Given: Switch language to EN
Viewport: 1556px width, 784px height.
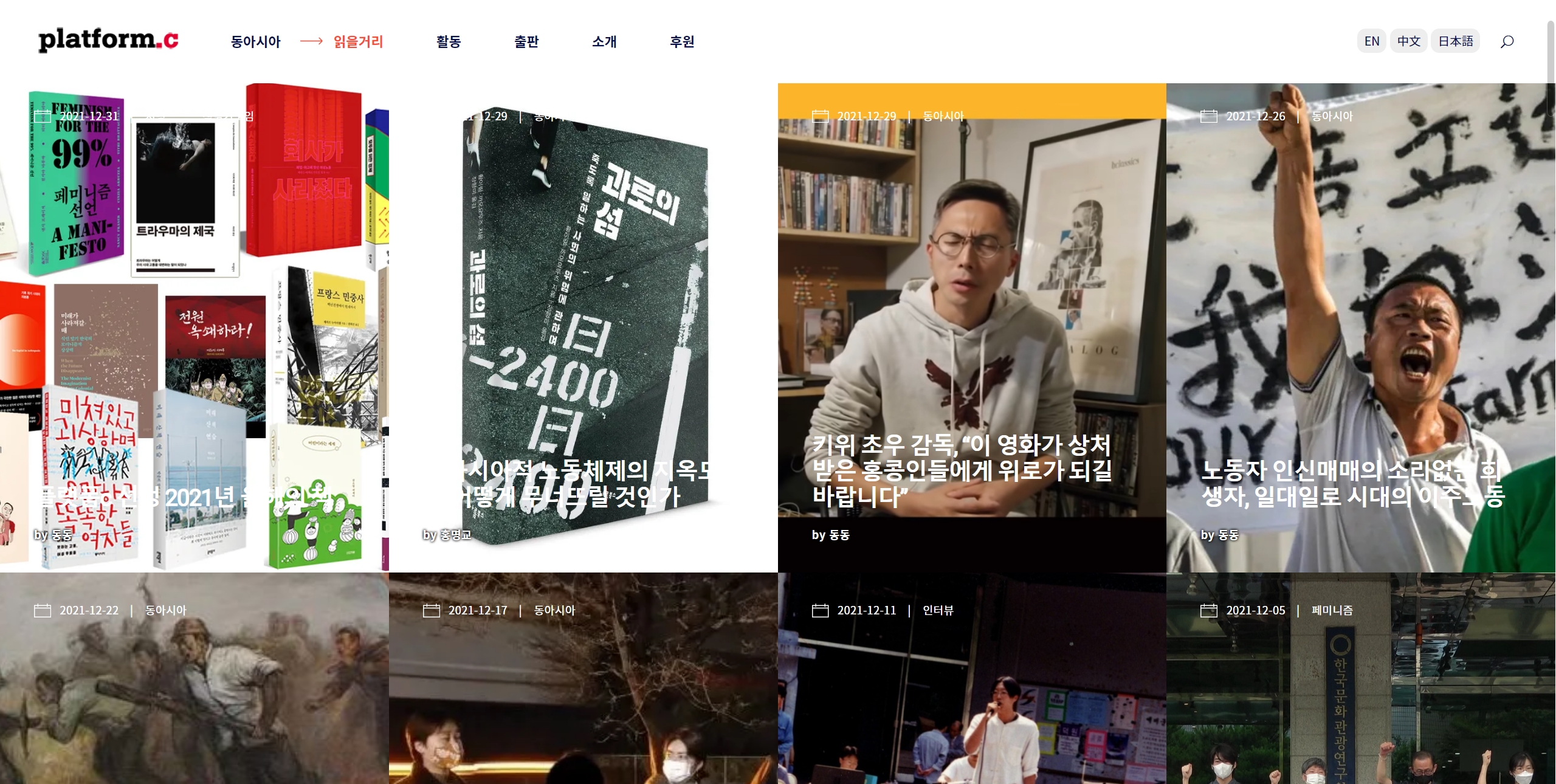Looking at the screenshot, I should [1371, 41].
